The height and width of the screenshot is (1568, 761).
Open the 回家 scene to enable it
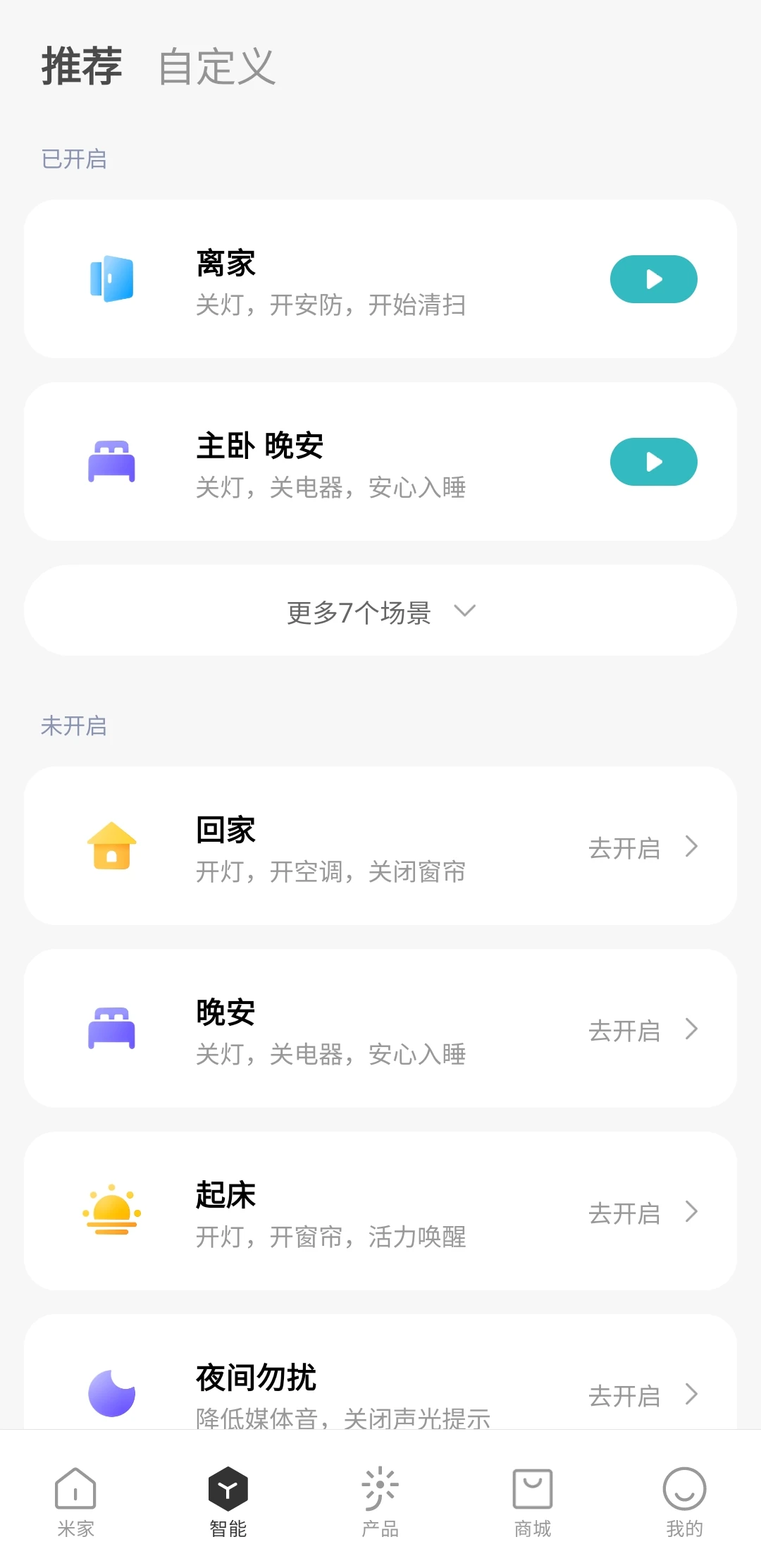[x=380, y=845]
